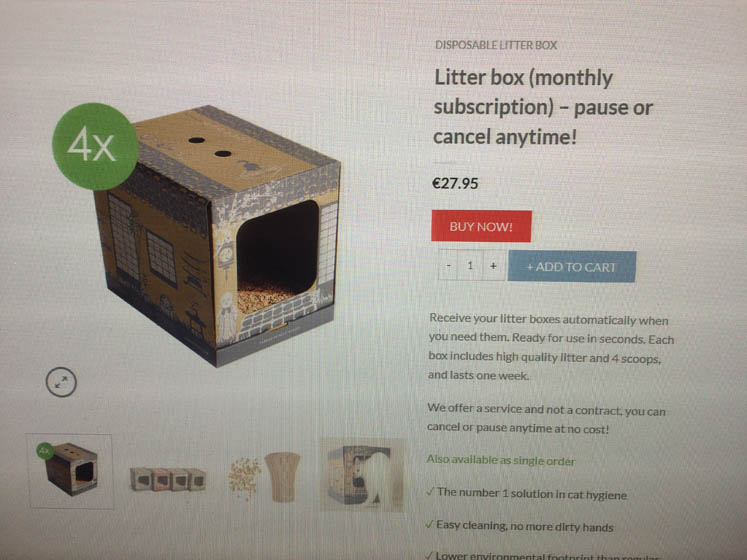The width and height of the screenshot is (747, 560).
Task: Tap the red BUY NOW! button
Action: coord(480,226)
